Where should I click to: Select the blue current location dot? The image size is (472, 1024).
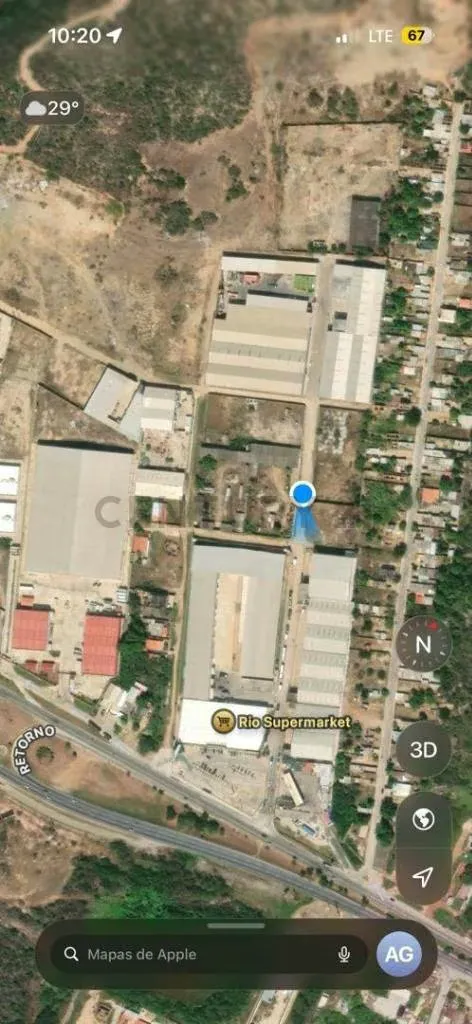coord(302,494)
